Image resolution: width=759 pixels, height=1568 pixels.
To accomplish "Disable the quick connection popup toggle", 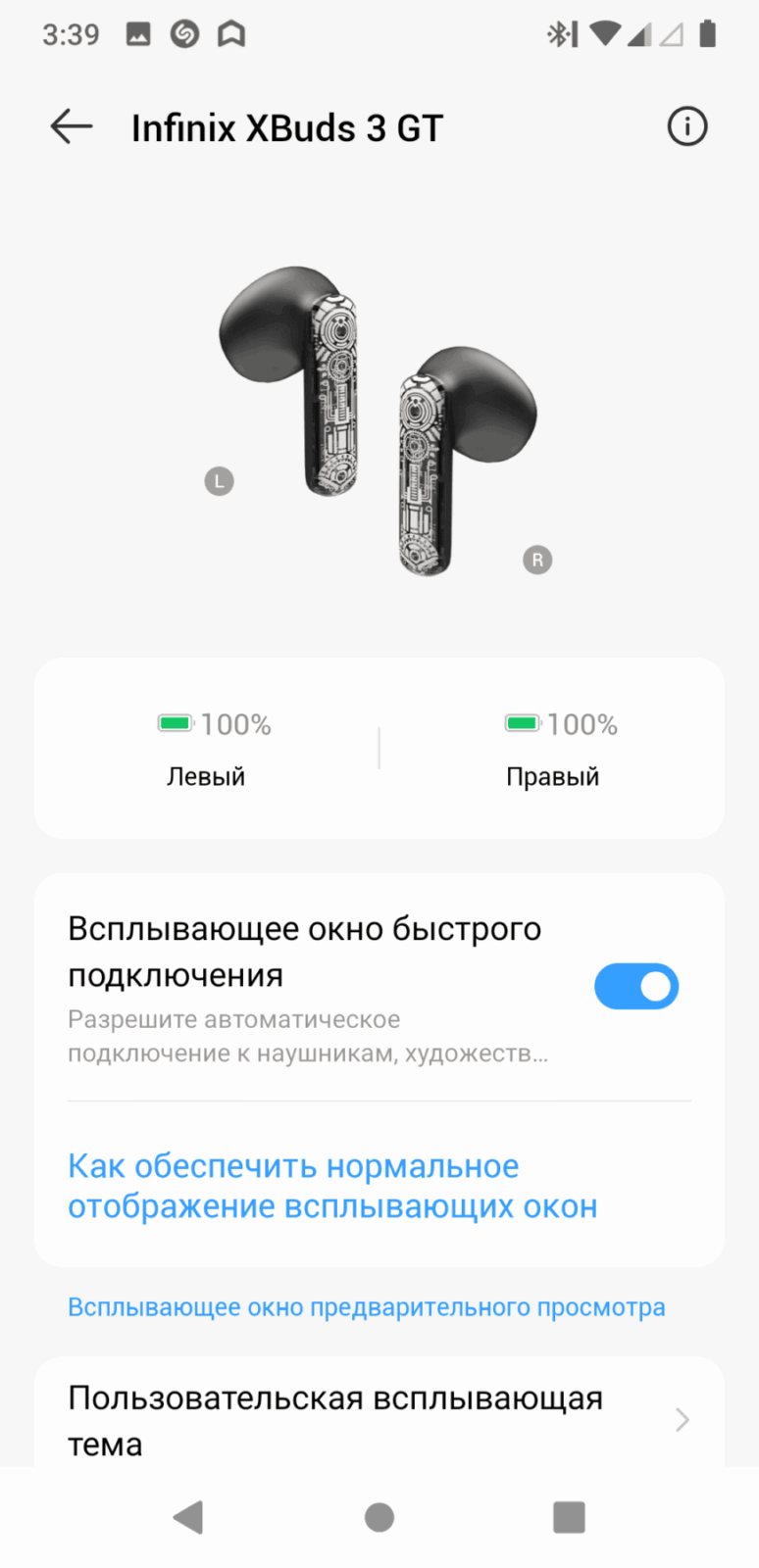I will tap(636, 986).
